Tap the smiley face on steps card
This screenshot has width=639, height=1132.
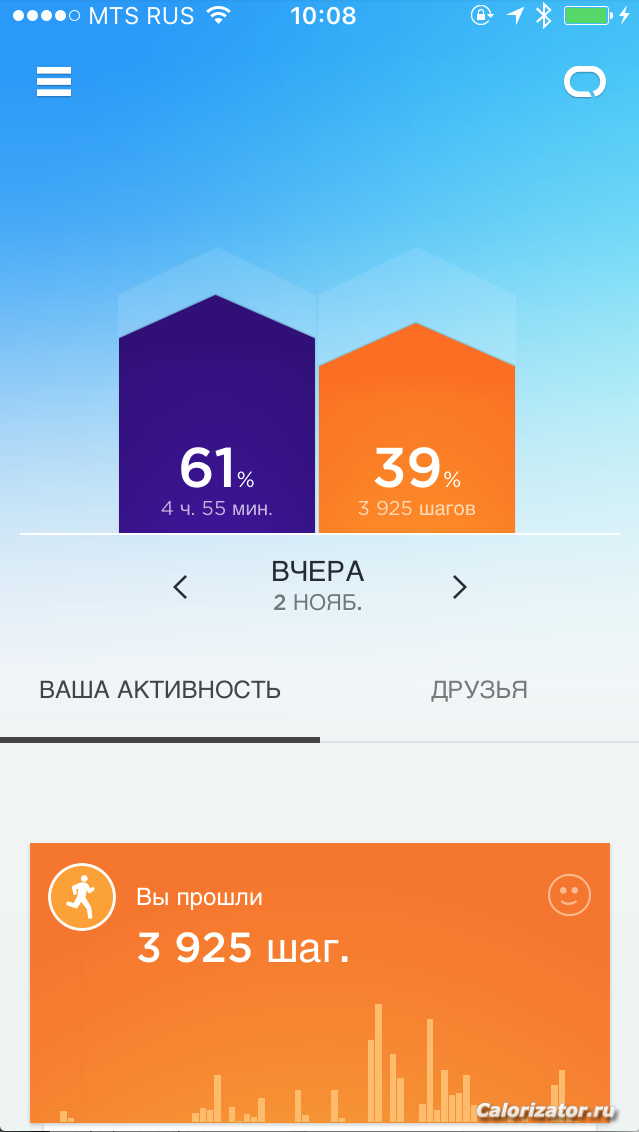pyautogui.click(x=569, y=895)
